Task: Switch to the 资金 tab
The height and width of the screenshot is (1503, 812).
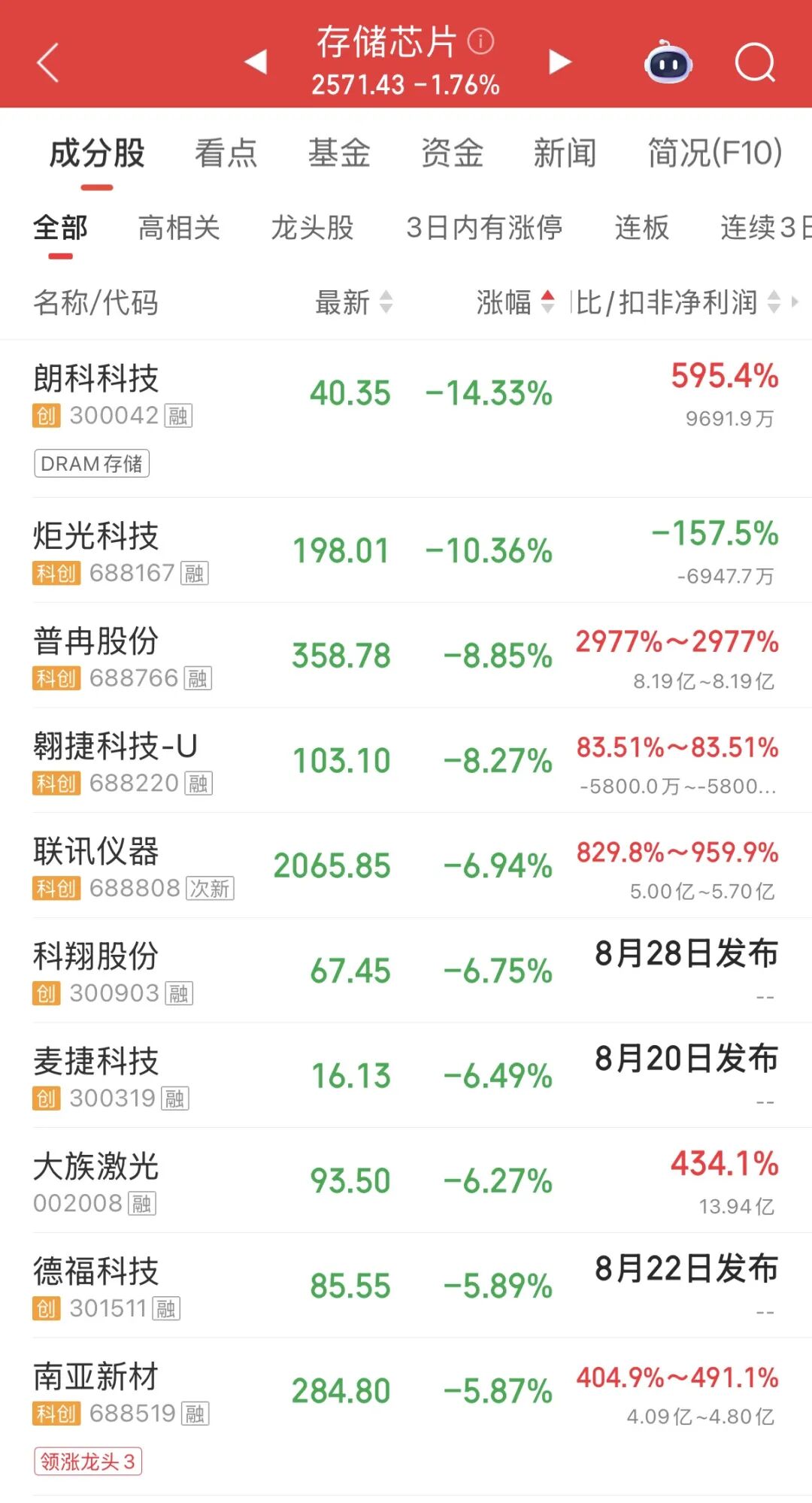Action: coord(452,153)
